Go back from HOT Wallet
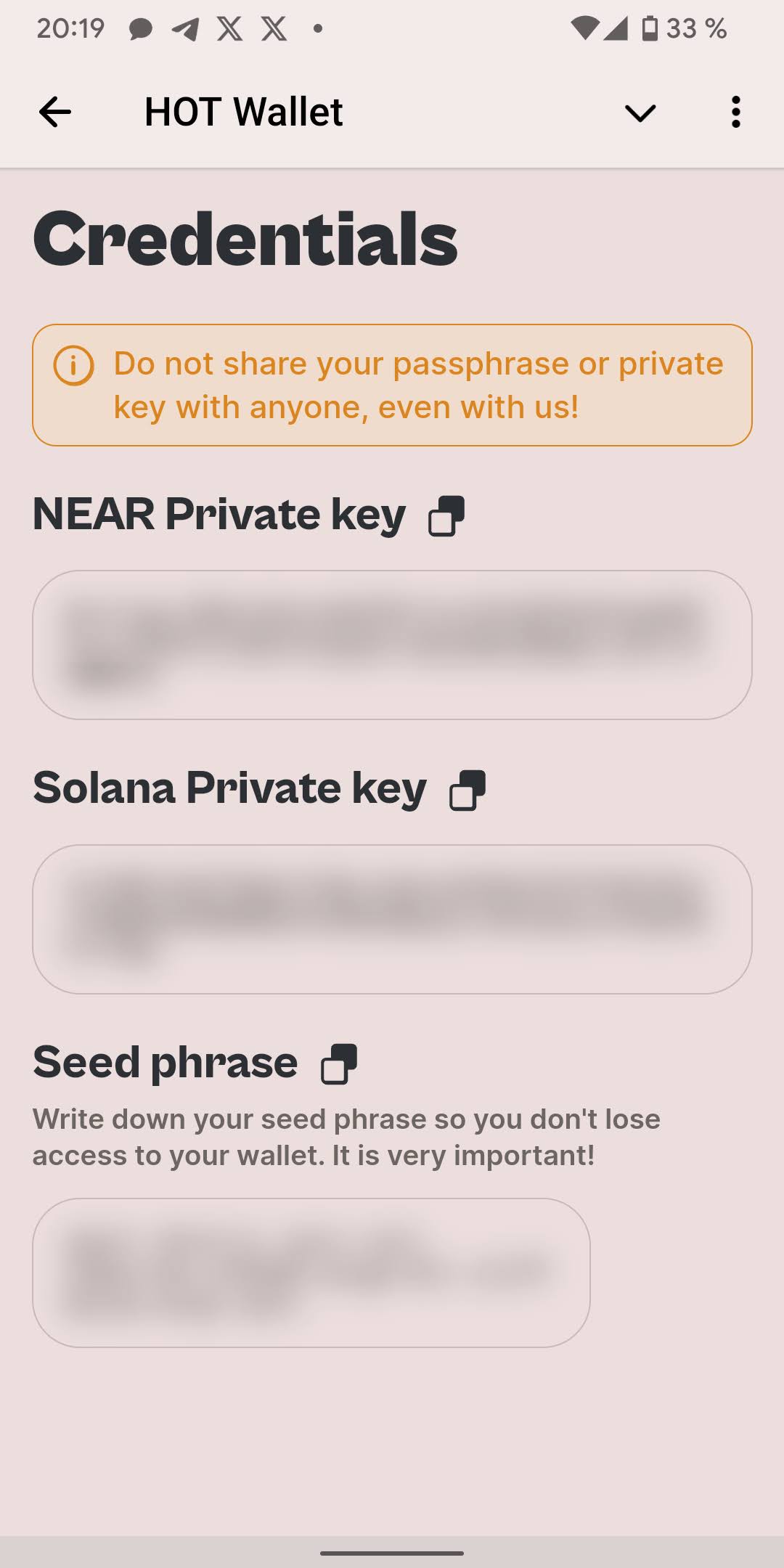 (x=55, y=113)
